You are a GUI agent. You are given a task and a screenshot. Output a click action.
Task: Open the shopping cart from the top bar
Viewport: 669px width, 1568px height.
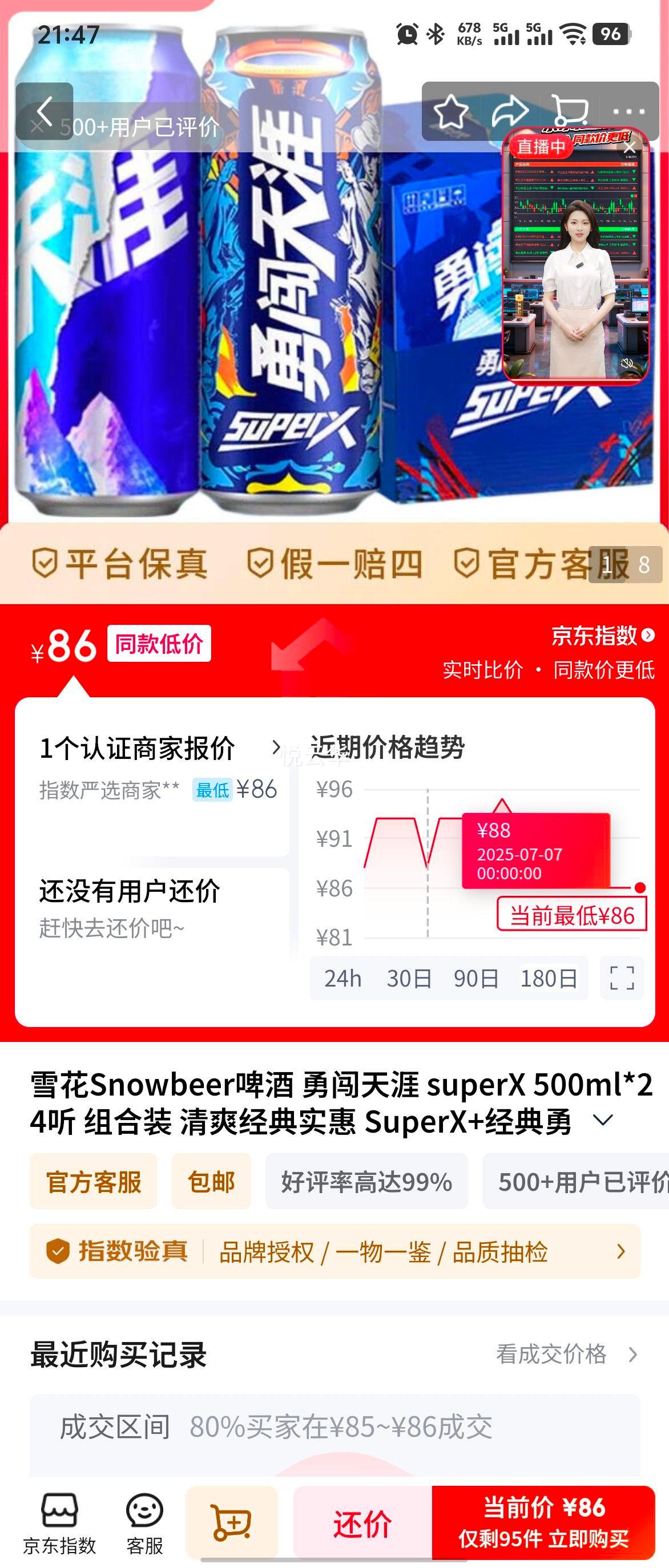tap(570, 111)
